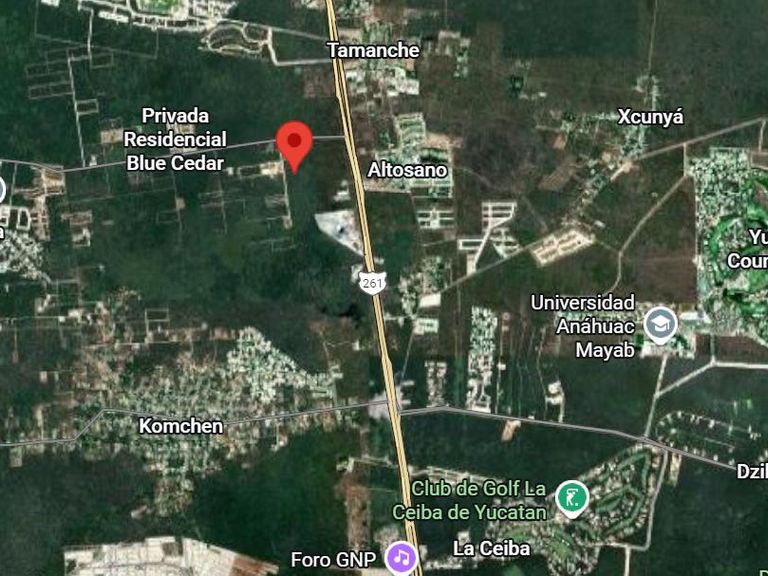Open Universidad Anáhuac Mayab place marker
This screenshot has width=768, height=576.
click(660, 324)
